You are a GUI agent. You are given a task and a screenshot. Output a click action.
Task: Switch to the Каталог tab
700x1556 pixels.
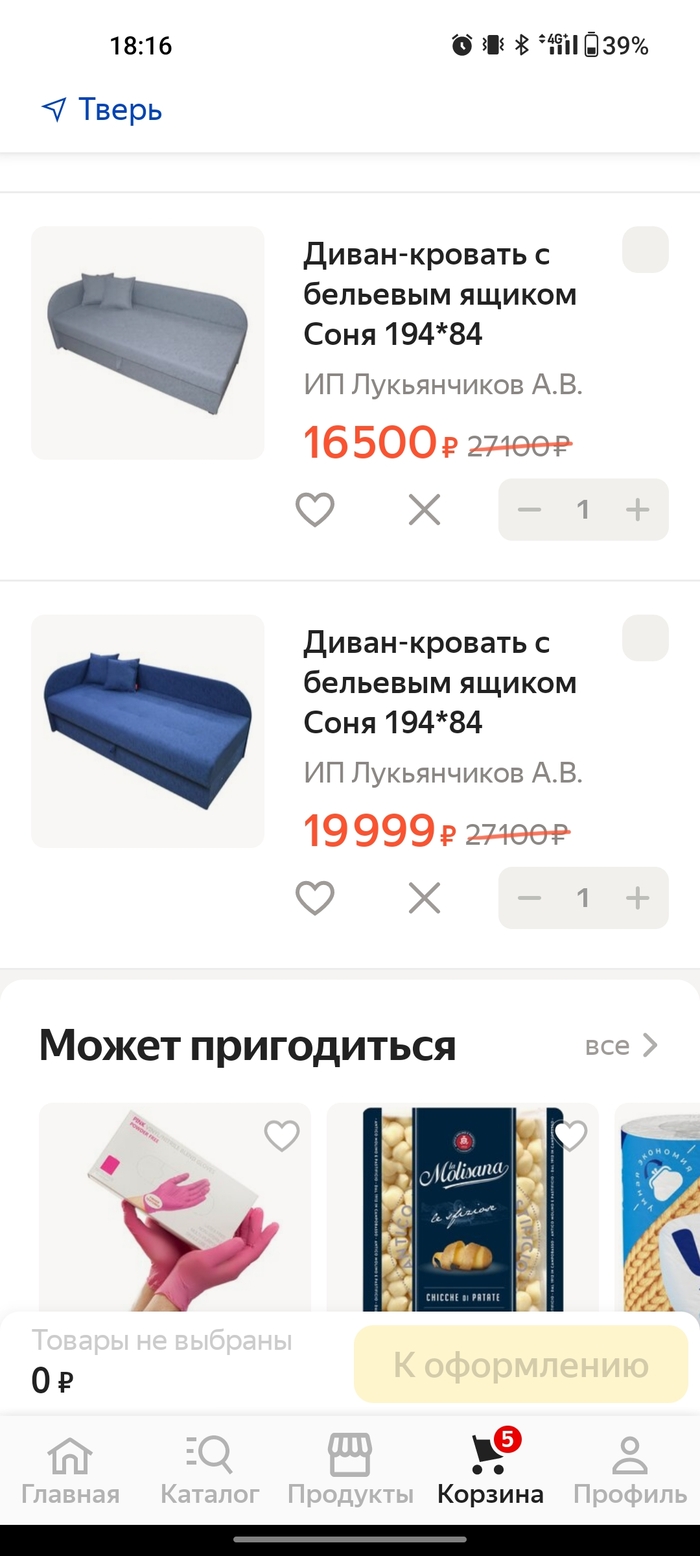tap(210, 1471)
